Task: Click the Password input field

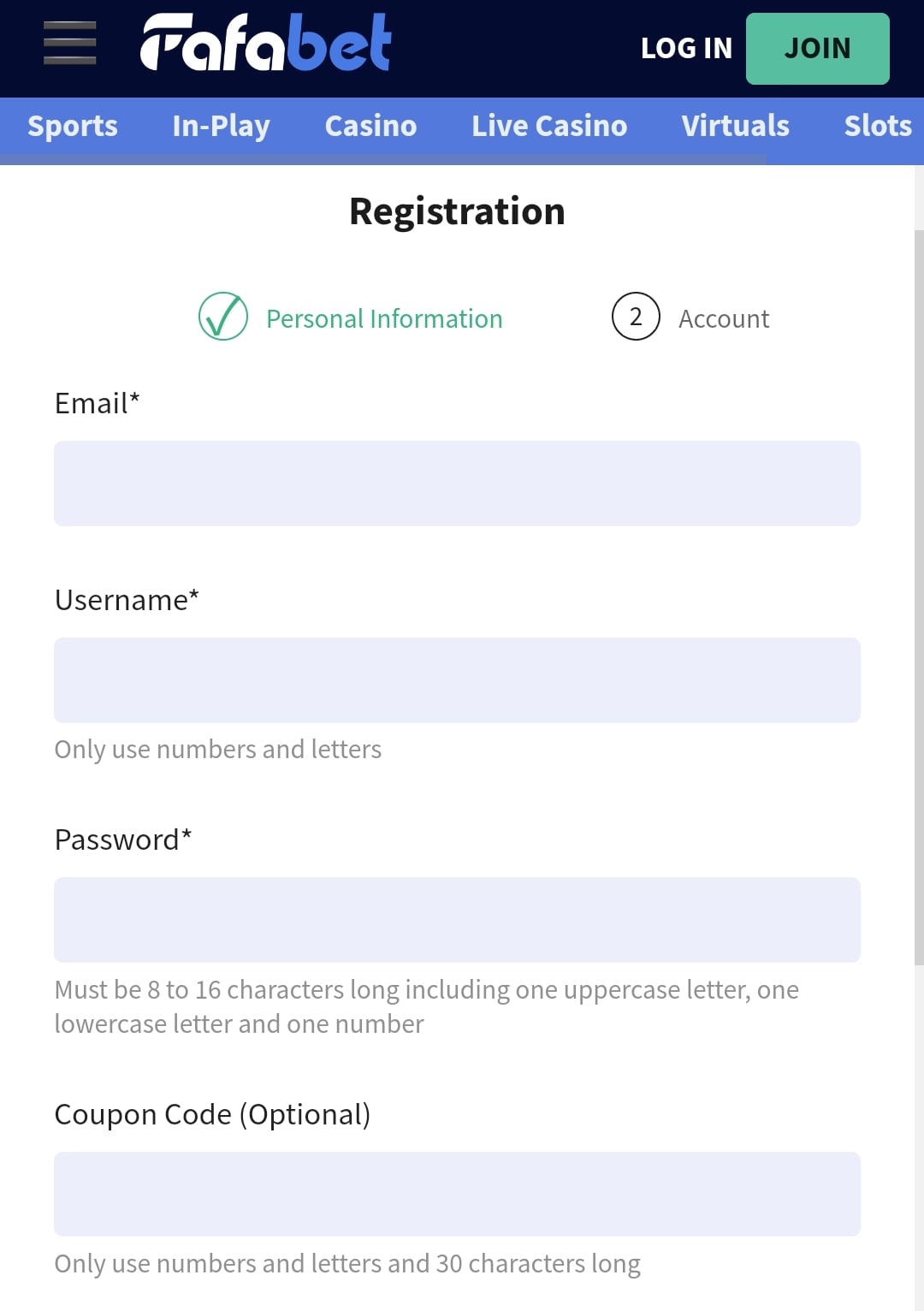Action: coord(457,919)
